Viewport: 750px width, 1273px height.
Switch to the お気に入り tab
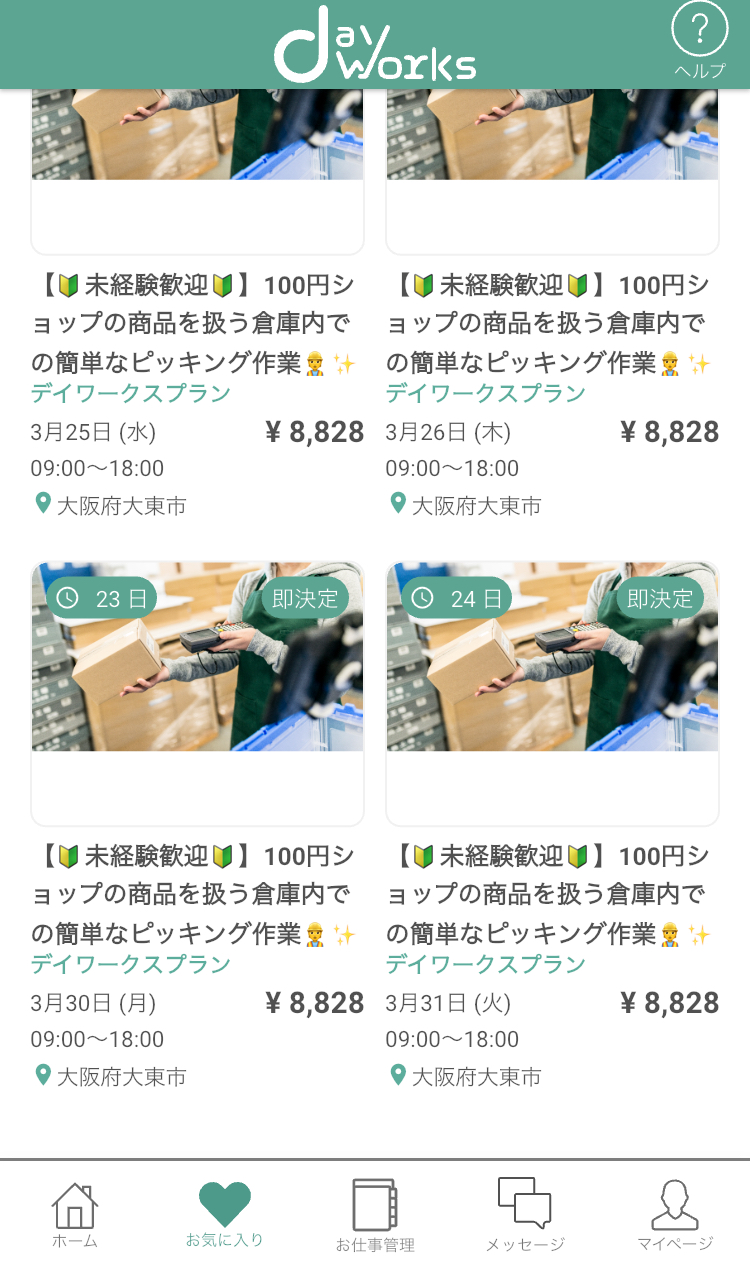click(225, 1214)
